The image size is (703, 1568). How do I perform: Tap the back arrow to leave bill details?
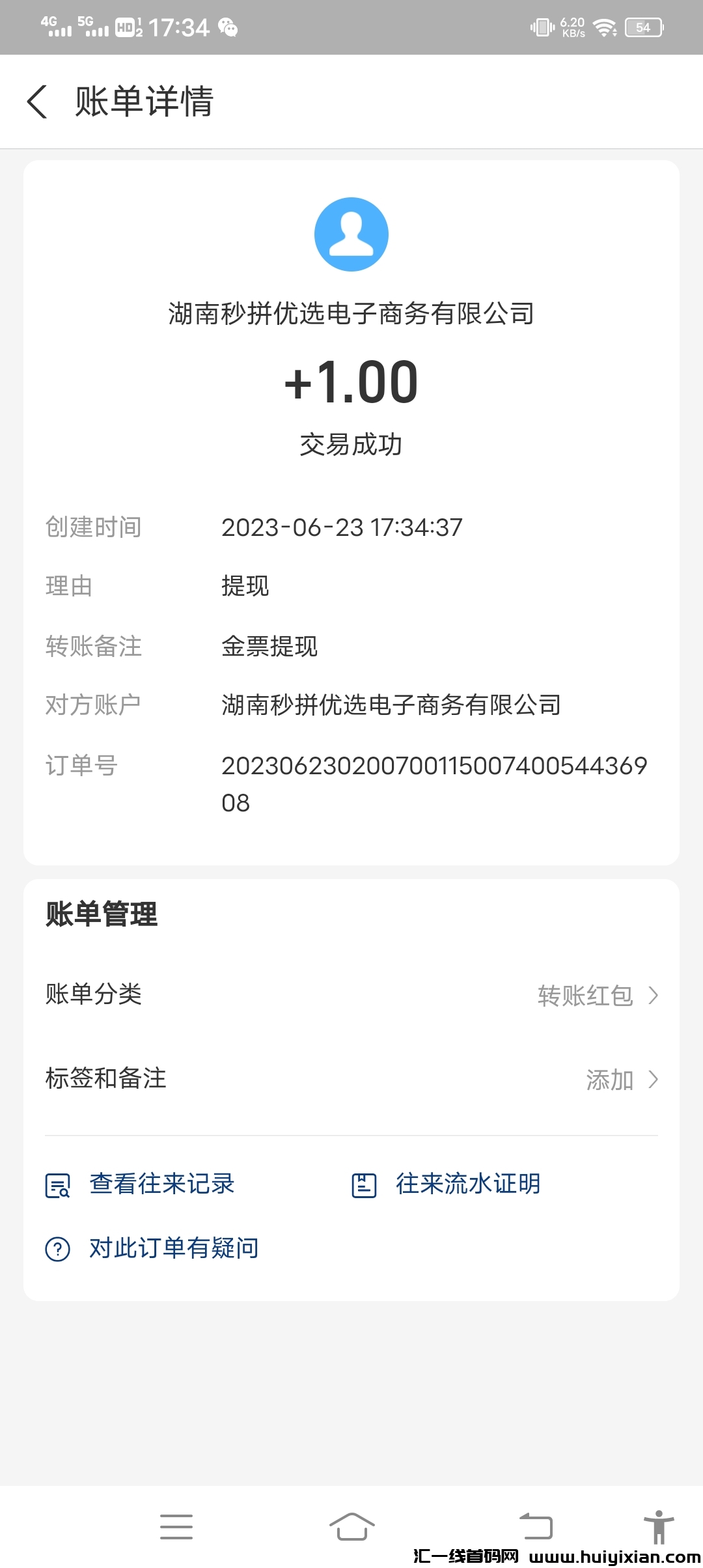37,102
